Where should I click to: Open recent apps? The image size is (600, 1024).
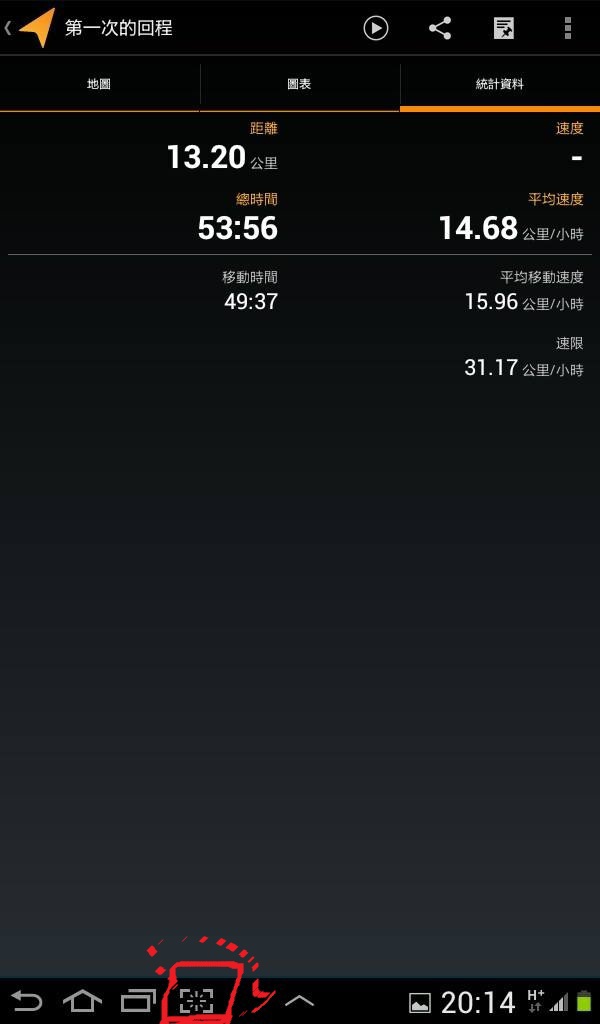coord(139,1001)
